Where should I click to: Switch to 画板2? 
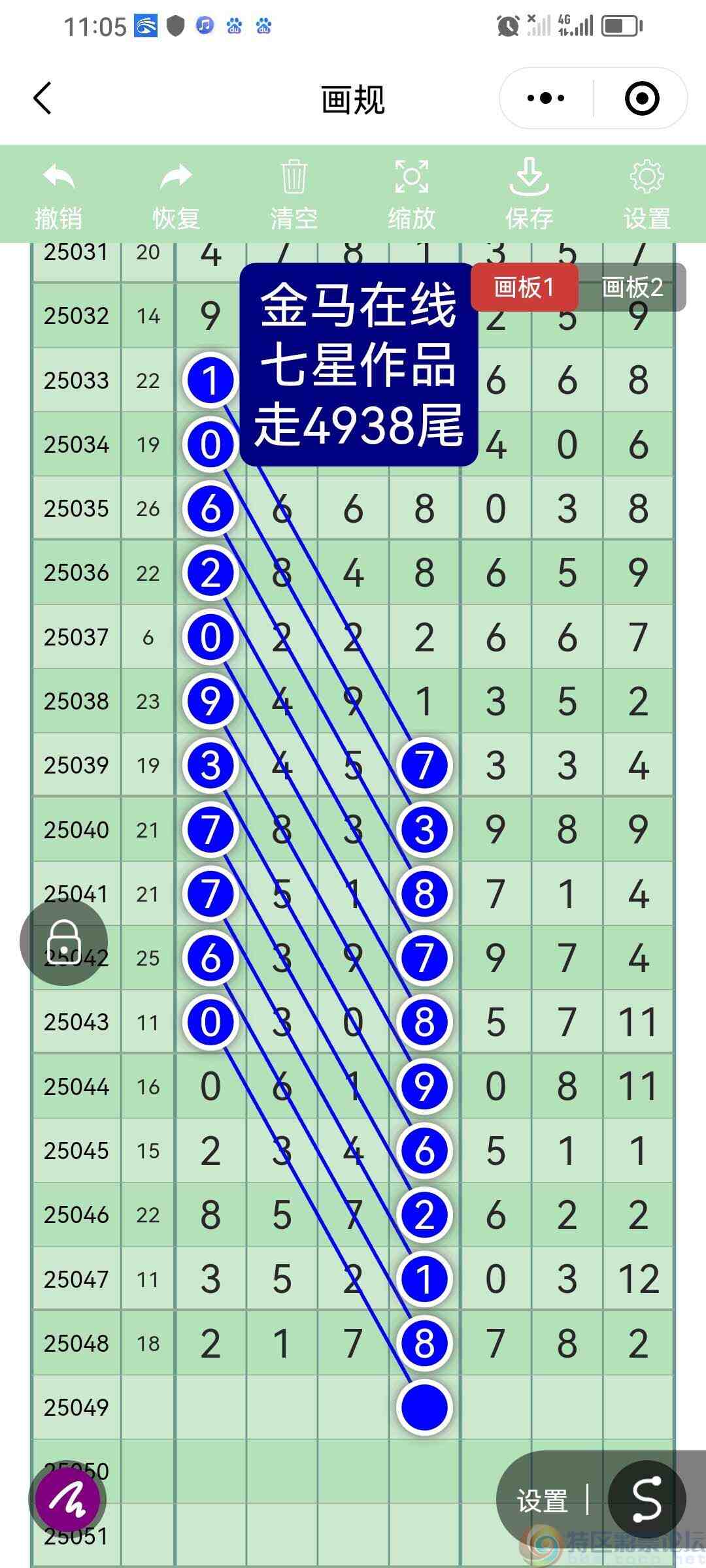[632, 287]
